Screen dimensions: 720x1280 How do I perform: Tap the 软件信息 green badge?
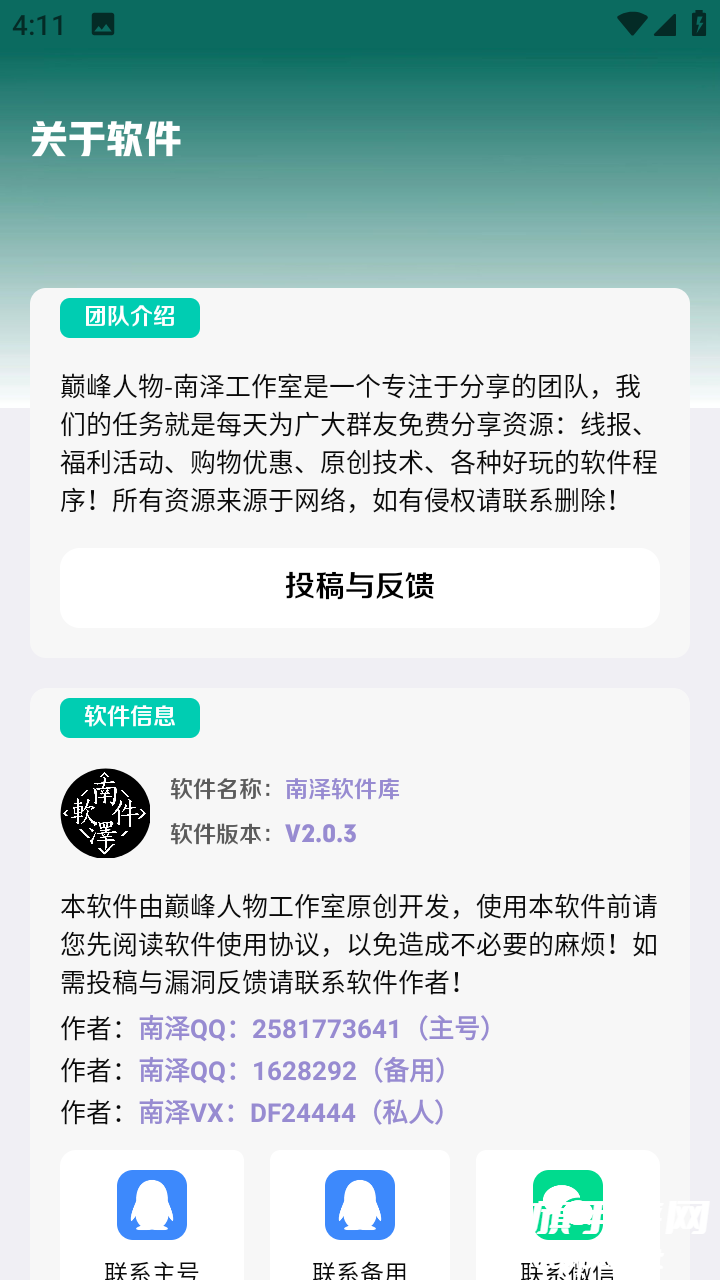[129, 717]
